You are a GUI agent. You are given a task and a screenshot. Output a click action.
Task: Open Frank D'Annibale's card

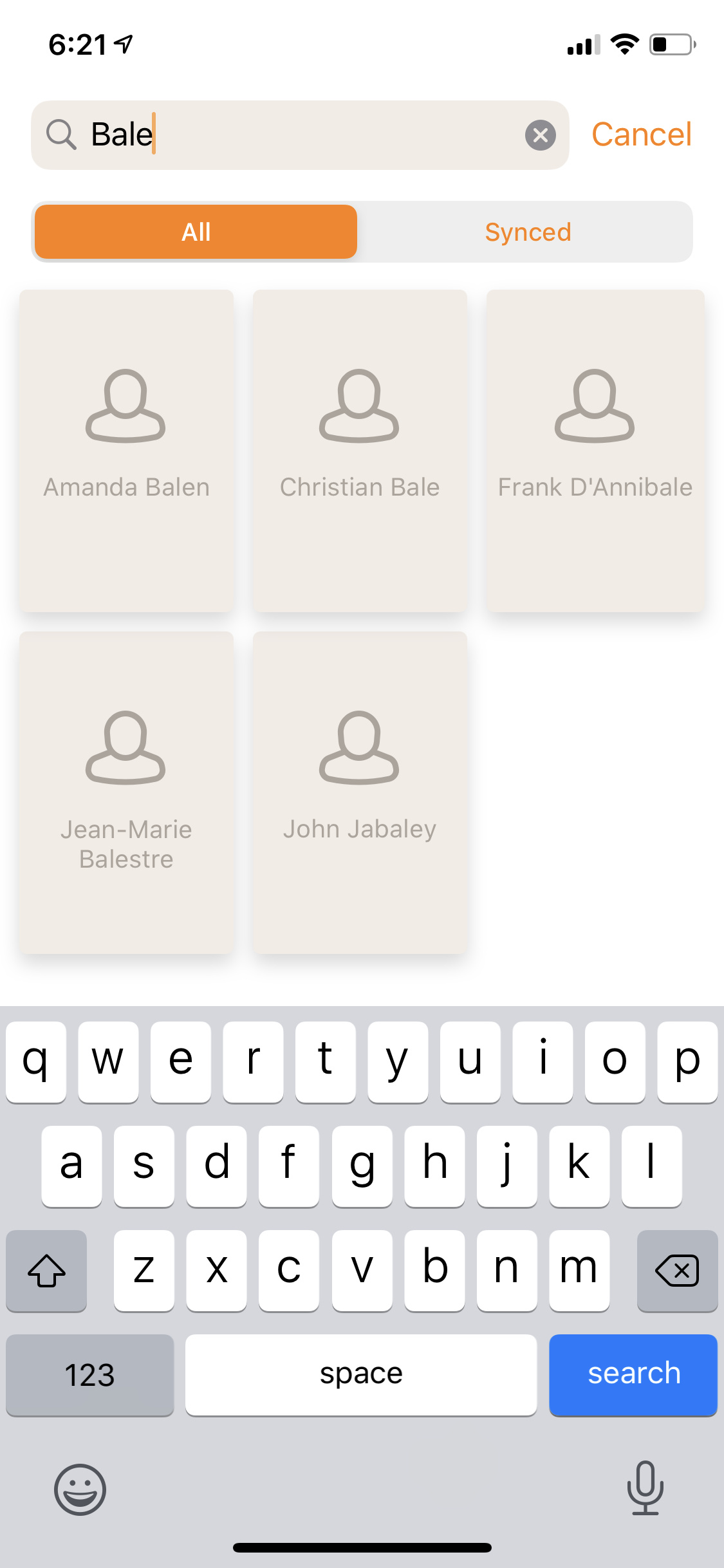[x=595, y=451]
